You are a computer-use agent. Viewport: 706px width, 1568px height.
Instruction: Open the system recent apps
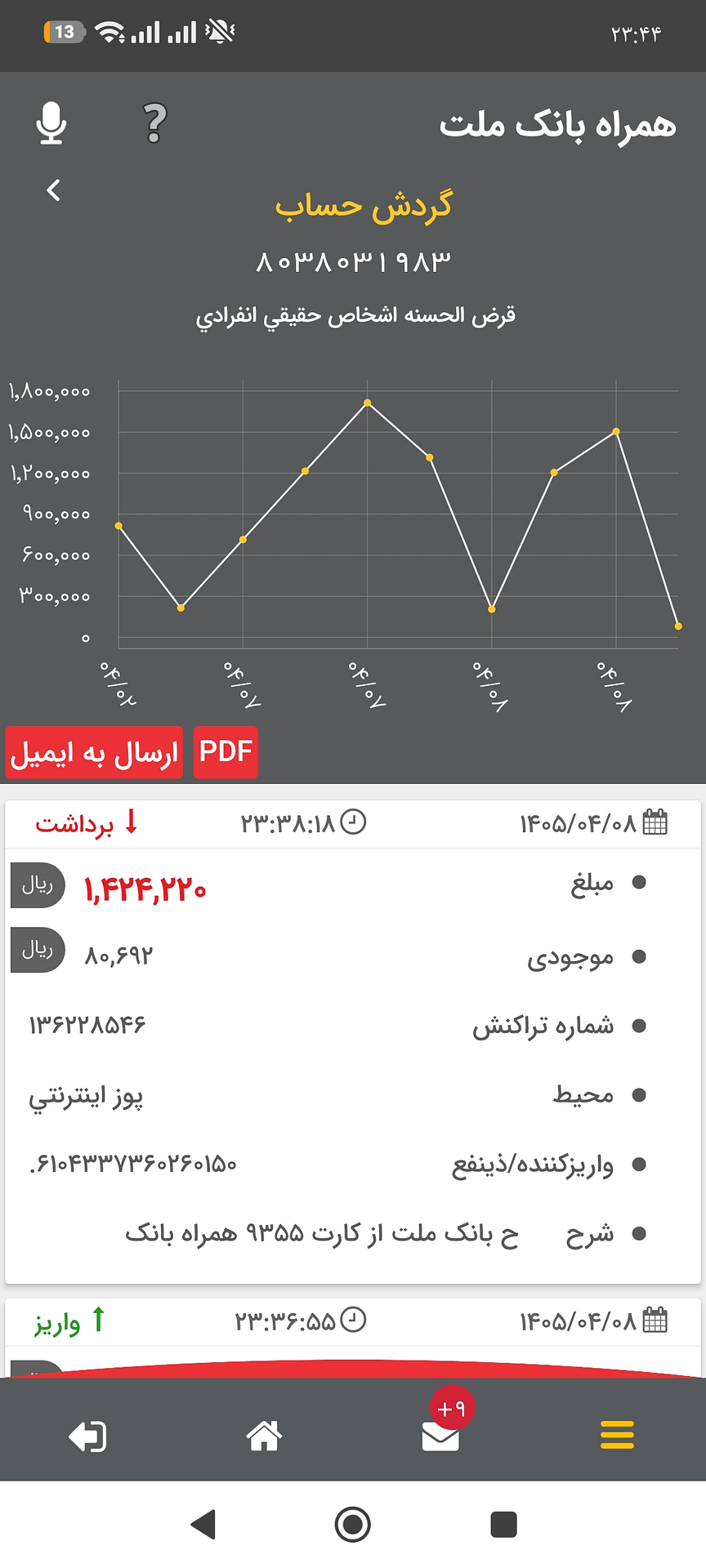click(503, 1524)
